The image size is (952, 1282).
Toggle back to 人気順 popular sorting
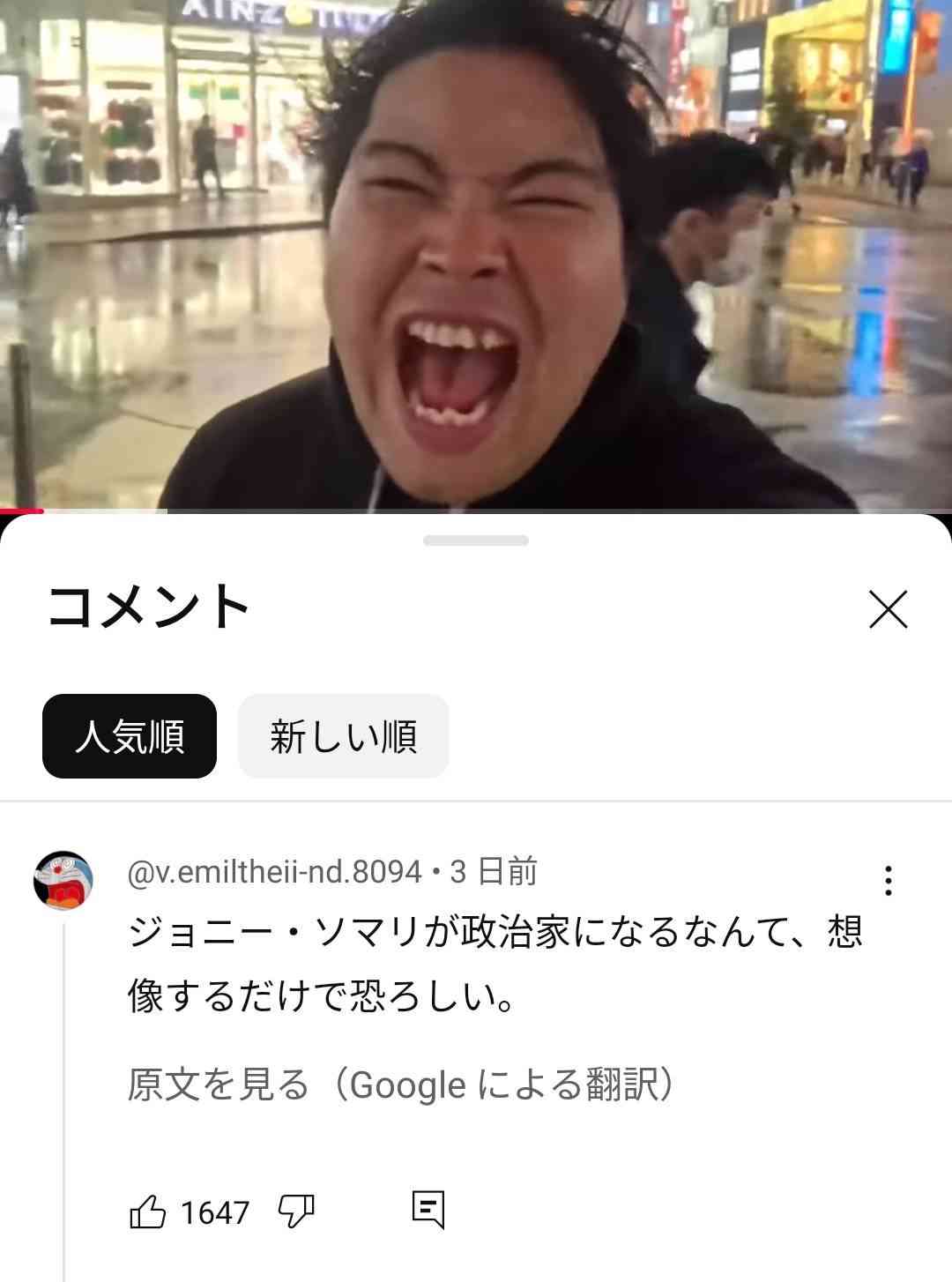pos(129,736)
